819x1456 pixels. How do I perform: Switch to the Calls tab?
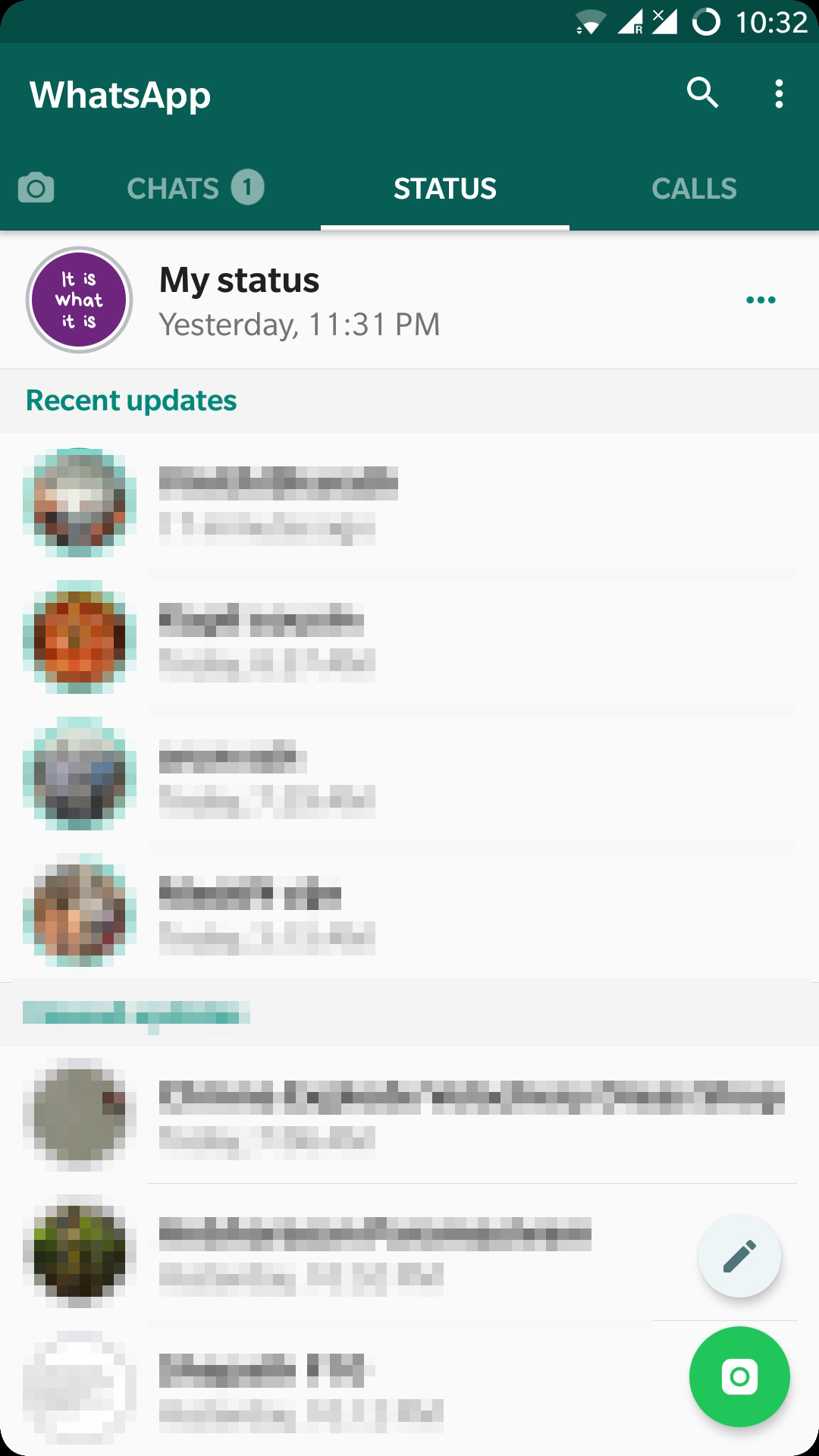coord(694,188)
